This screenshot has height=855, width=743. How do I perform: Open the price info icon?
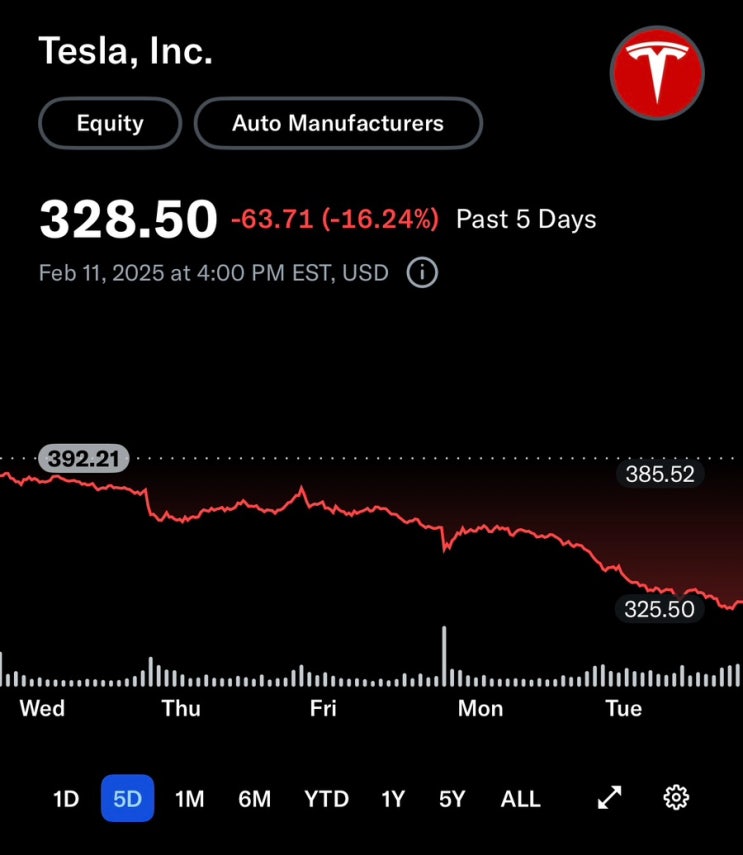coord(422,272)
